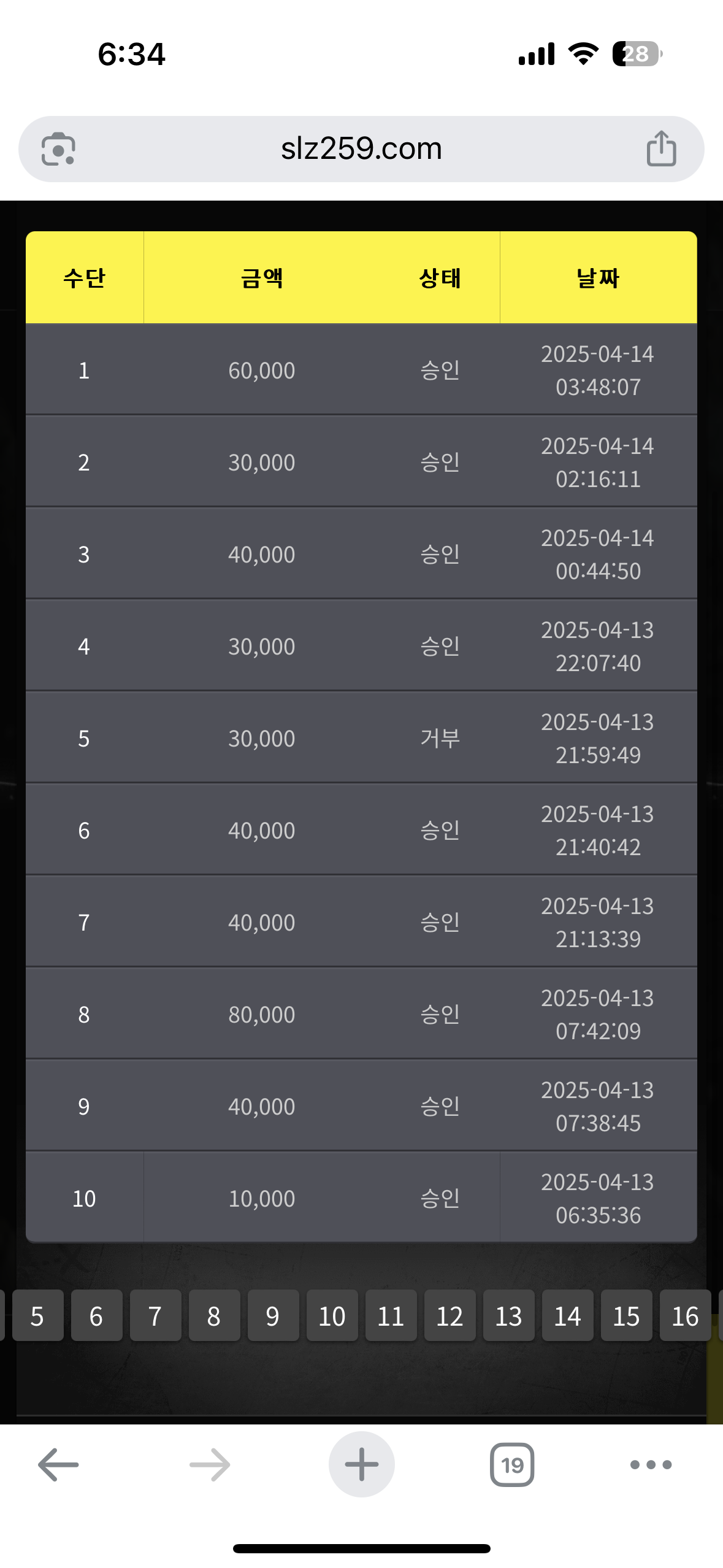
Task: Select page 8
Action: tap(214, 1316)
